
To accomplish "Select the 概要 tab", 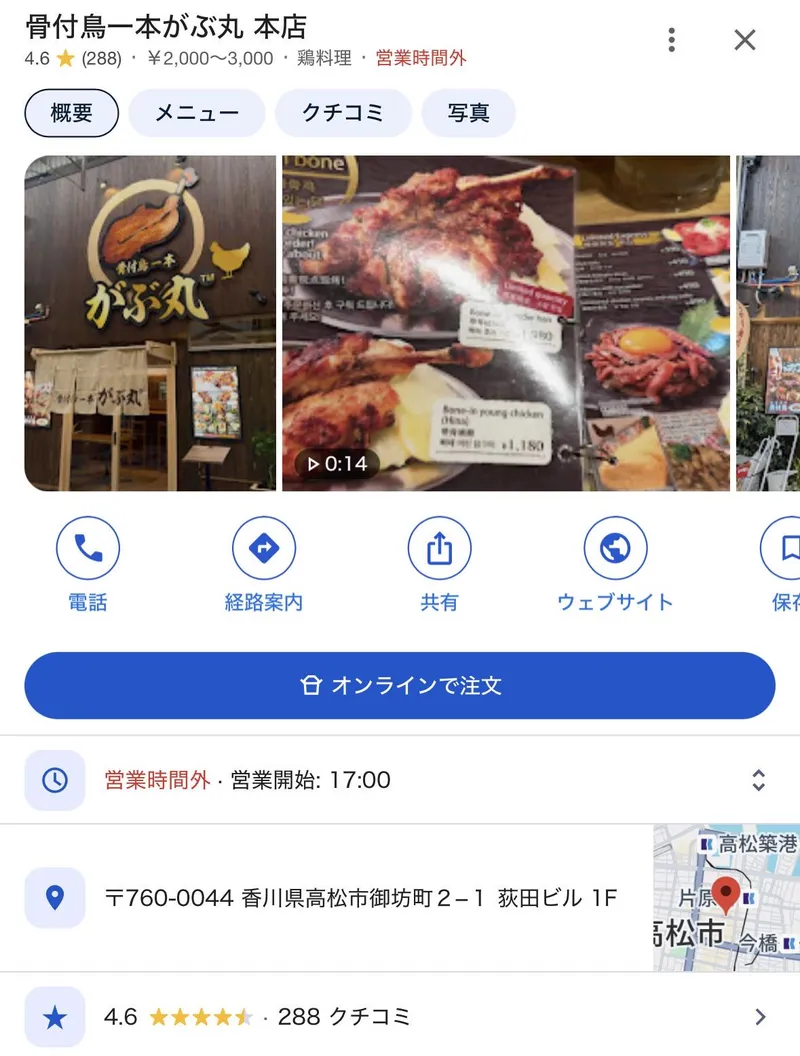I will click(x=71, y=113).
